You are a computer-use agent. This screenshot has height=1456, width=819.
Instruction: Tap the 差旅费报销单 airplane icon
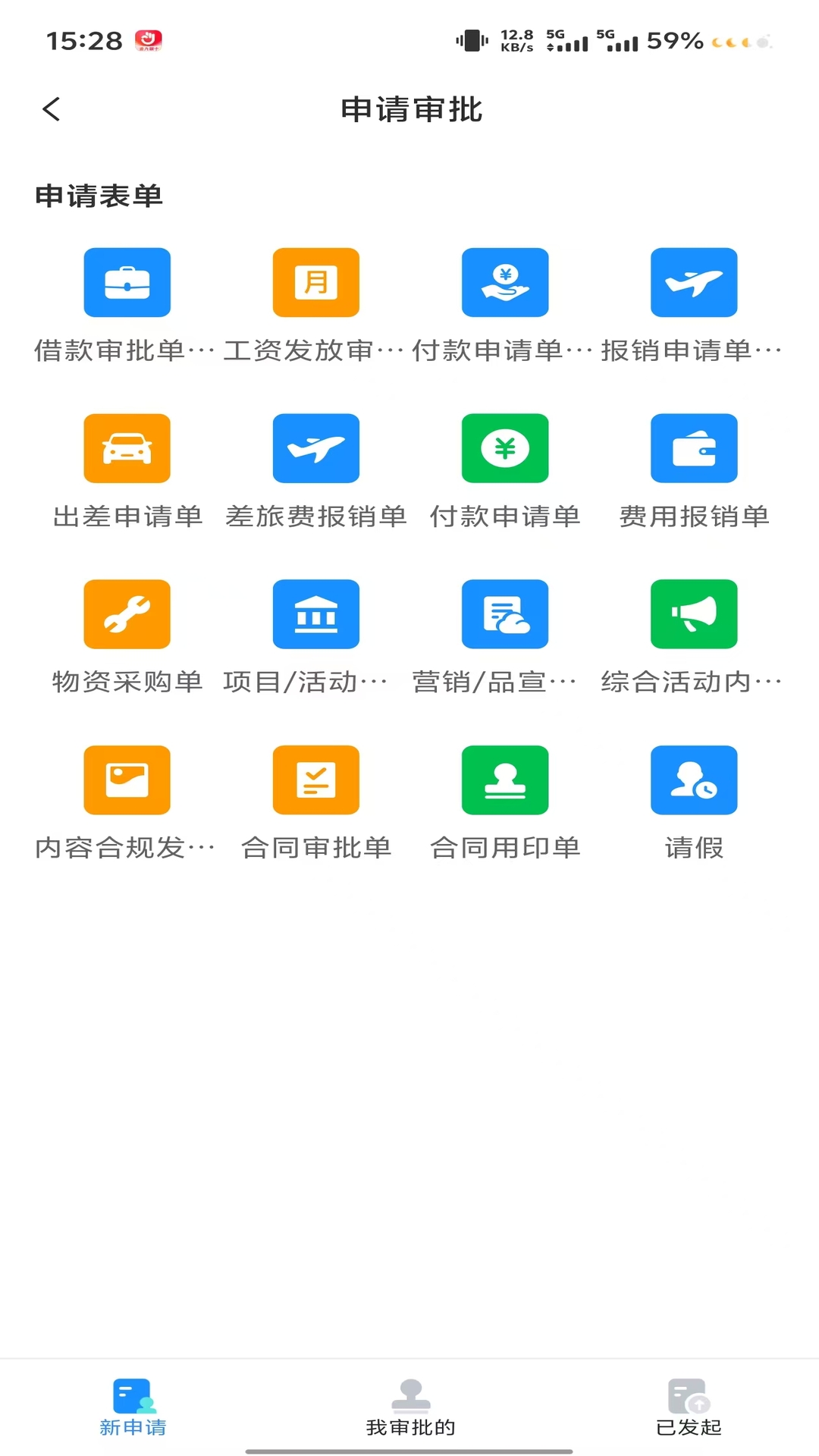pyautogui.click(x=316, y=448)
